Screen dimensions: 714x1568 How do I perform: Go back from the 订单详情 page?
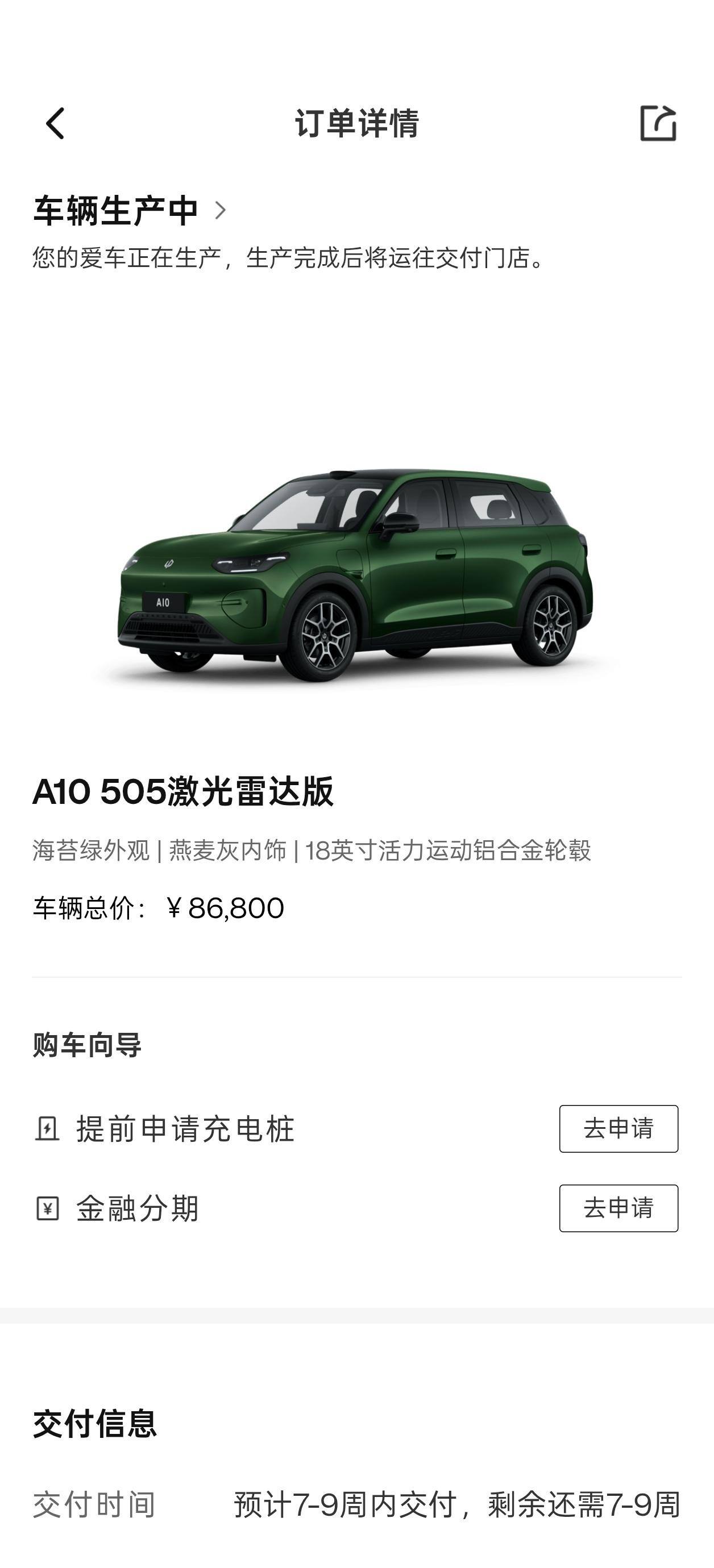(x=56, y=124)
